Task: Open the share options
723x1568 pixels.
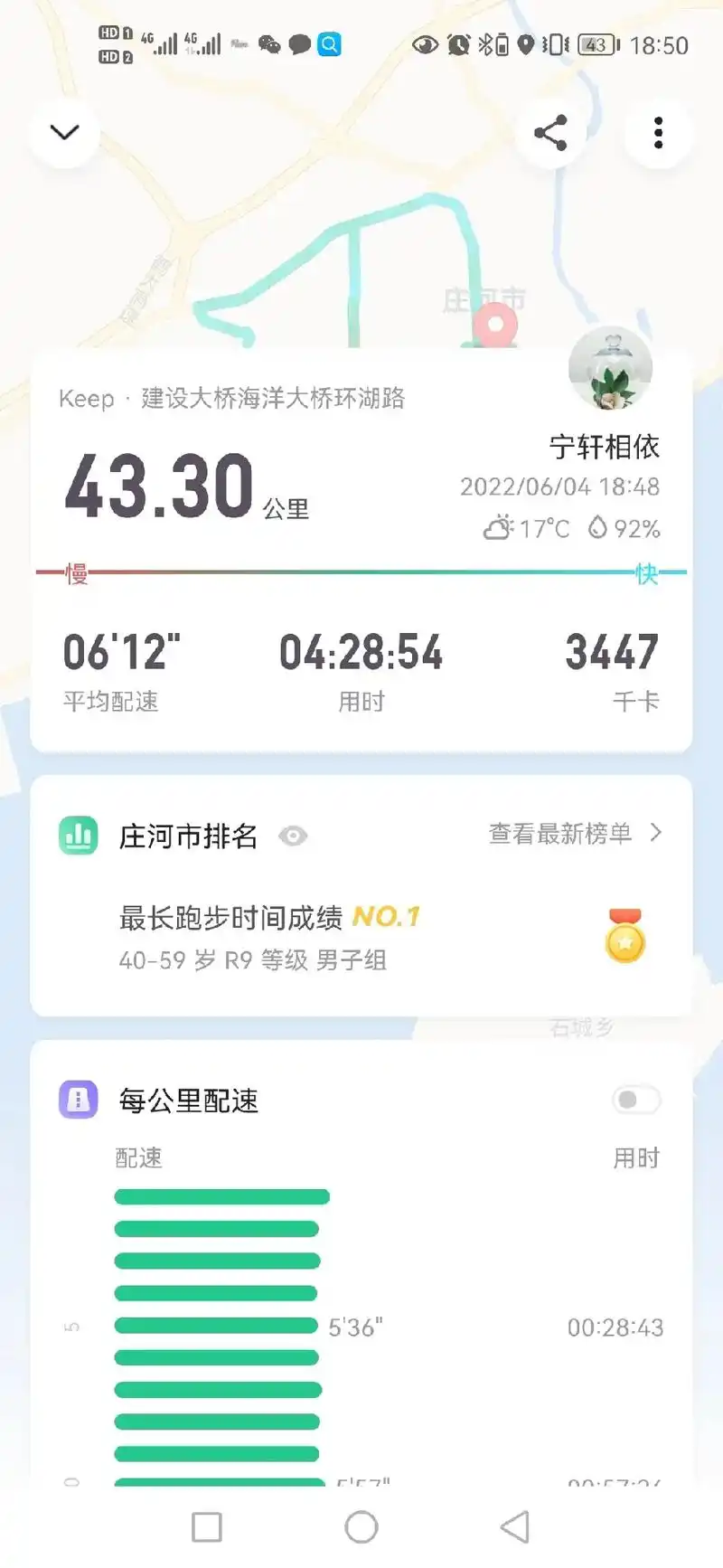Action: (x=551, y=132)
